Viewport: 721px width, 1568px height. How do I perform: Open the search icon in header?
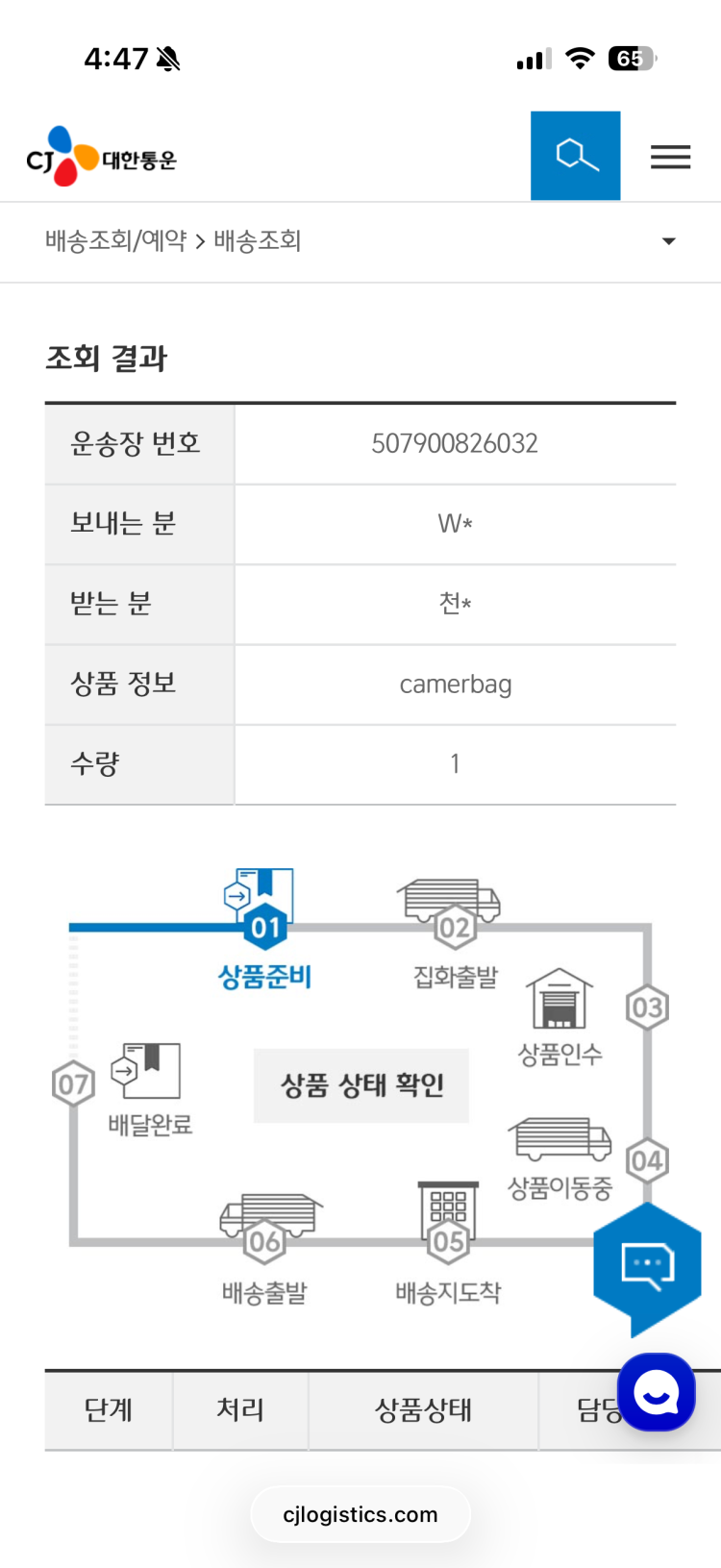pyautogui.click(x=575, y=155)
